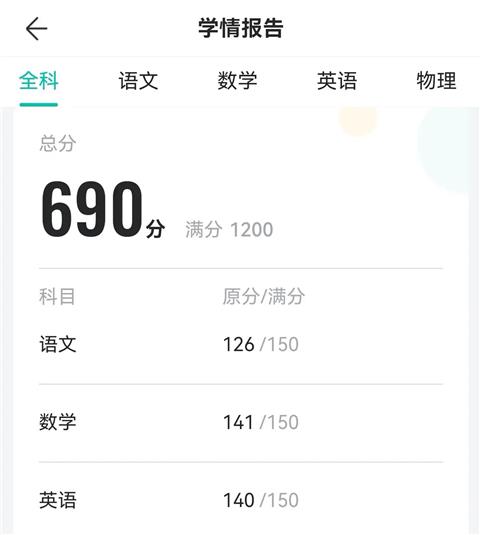Switch to the 英语 tab
This screenshot has height=535, width=480.
point(337,81)
